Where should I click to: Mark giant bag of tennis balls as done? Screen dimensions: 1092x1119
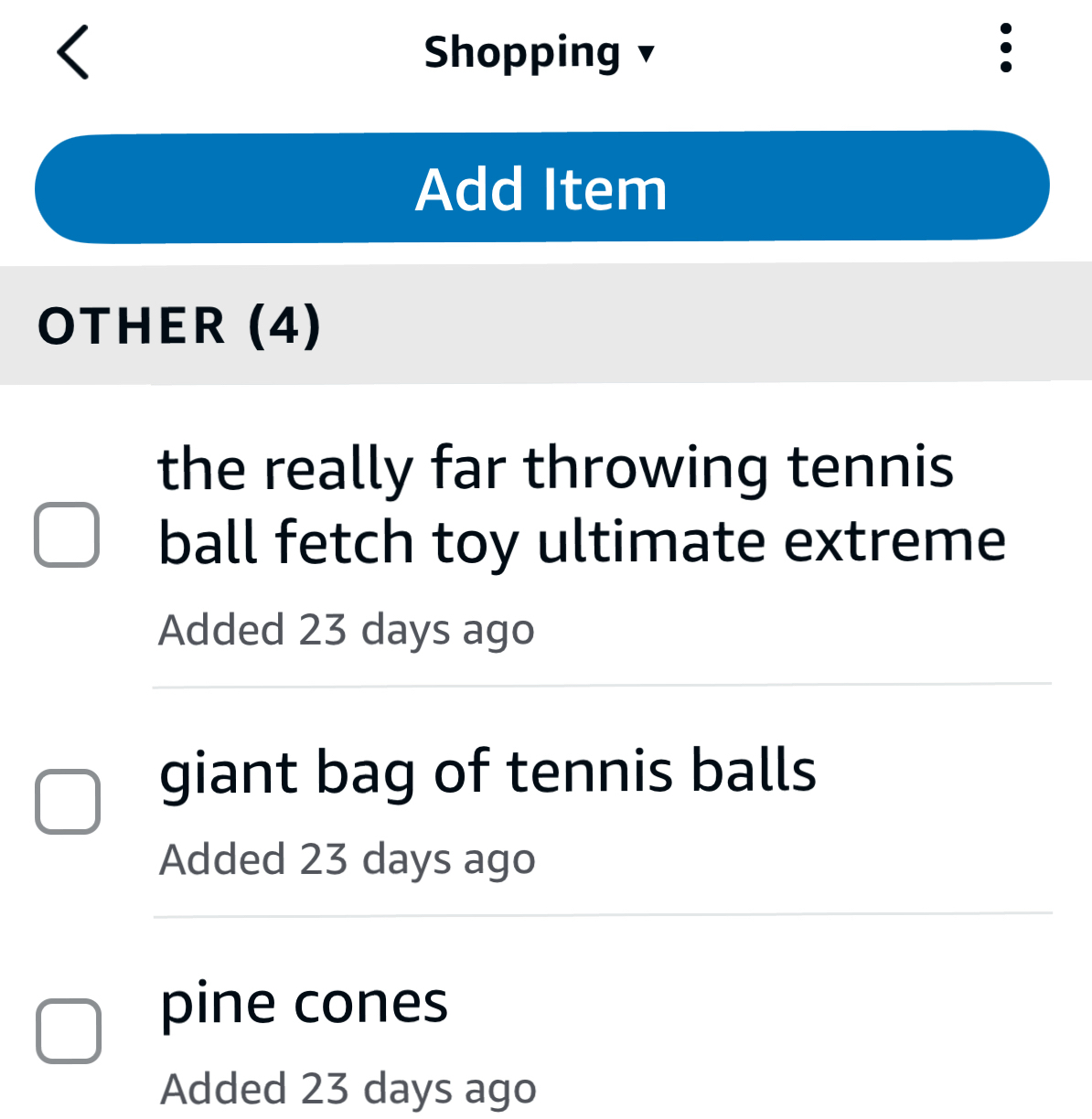click(x=68, y=802)
